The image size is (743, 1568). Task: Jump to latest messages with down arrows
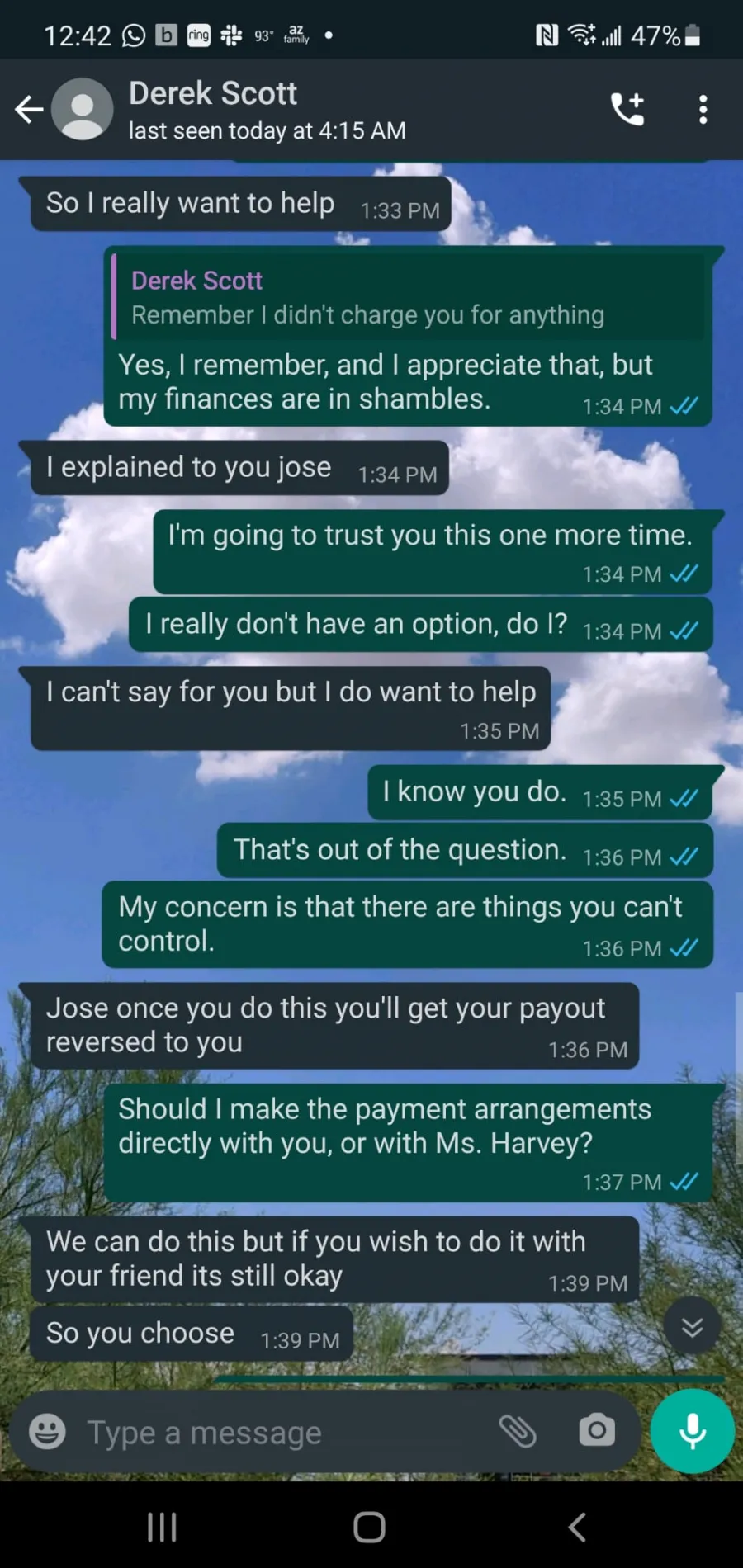pyautogui.click(x=692, y=1326)
